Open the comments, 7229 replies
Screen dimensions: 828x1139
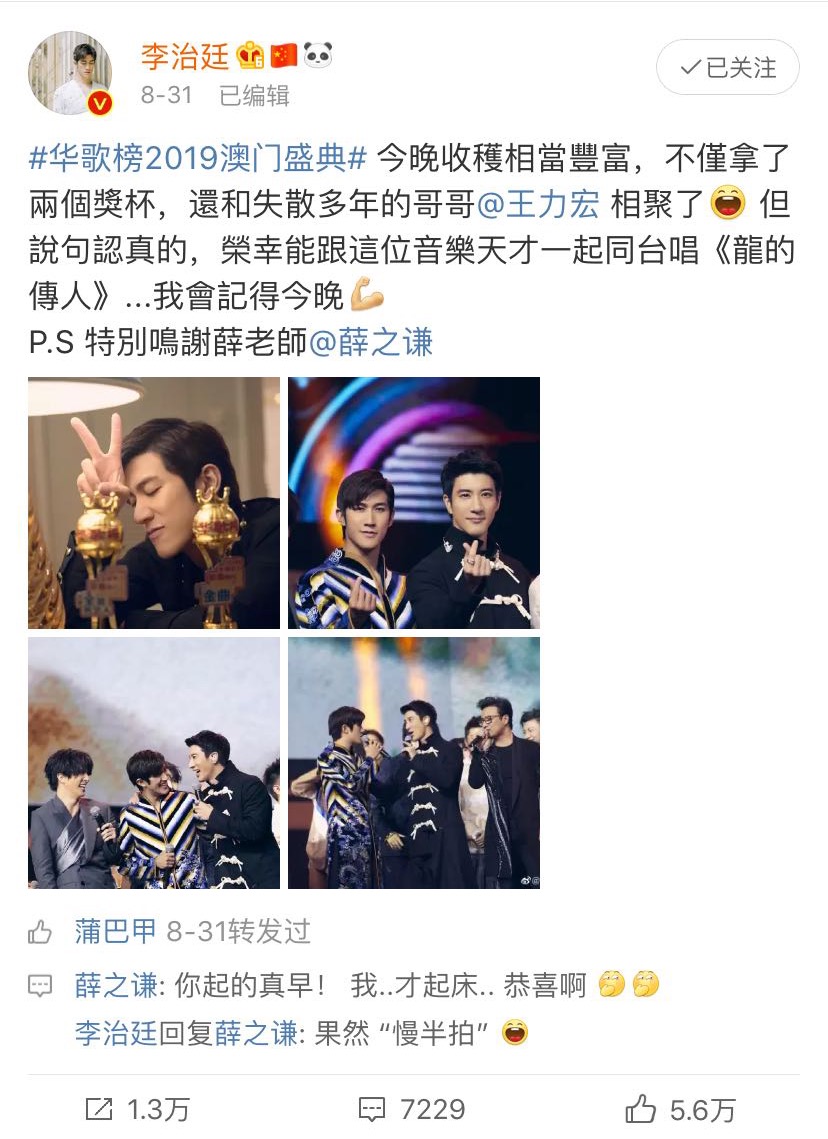click(412, 1109)
